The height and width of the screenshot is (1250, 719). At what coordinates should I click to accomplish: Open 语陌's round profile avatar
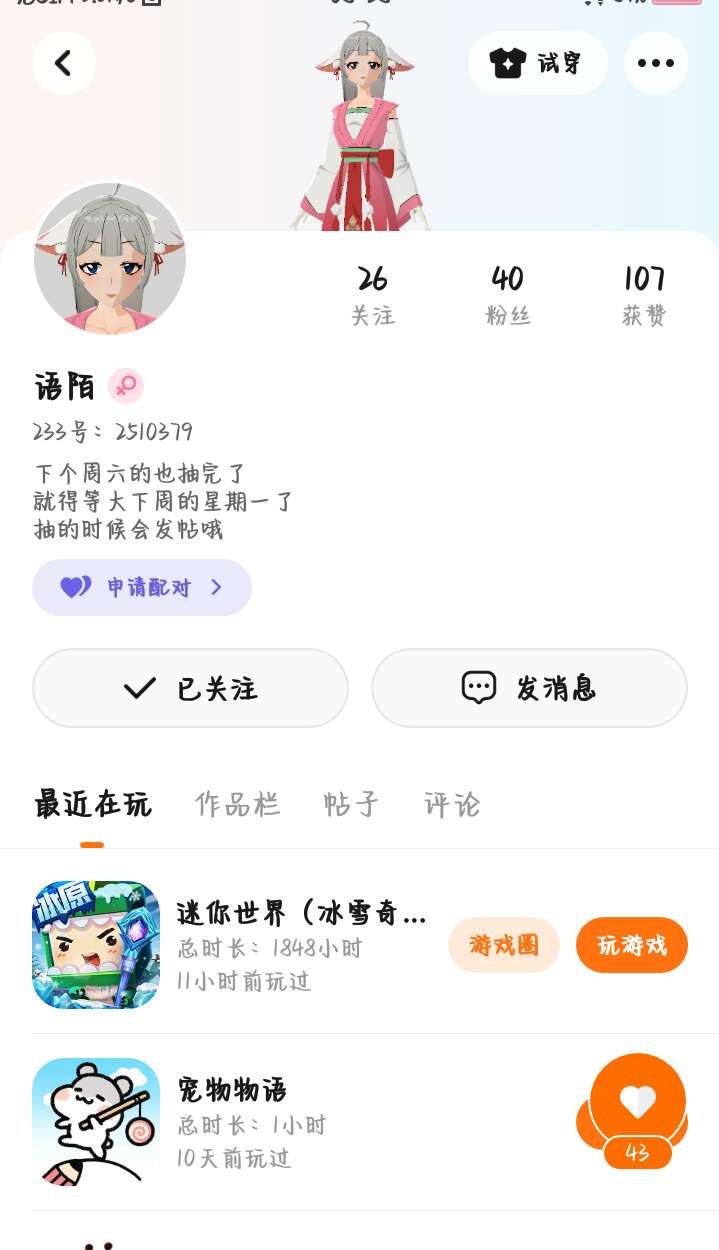(x=110, y=259)
